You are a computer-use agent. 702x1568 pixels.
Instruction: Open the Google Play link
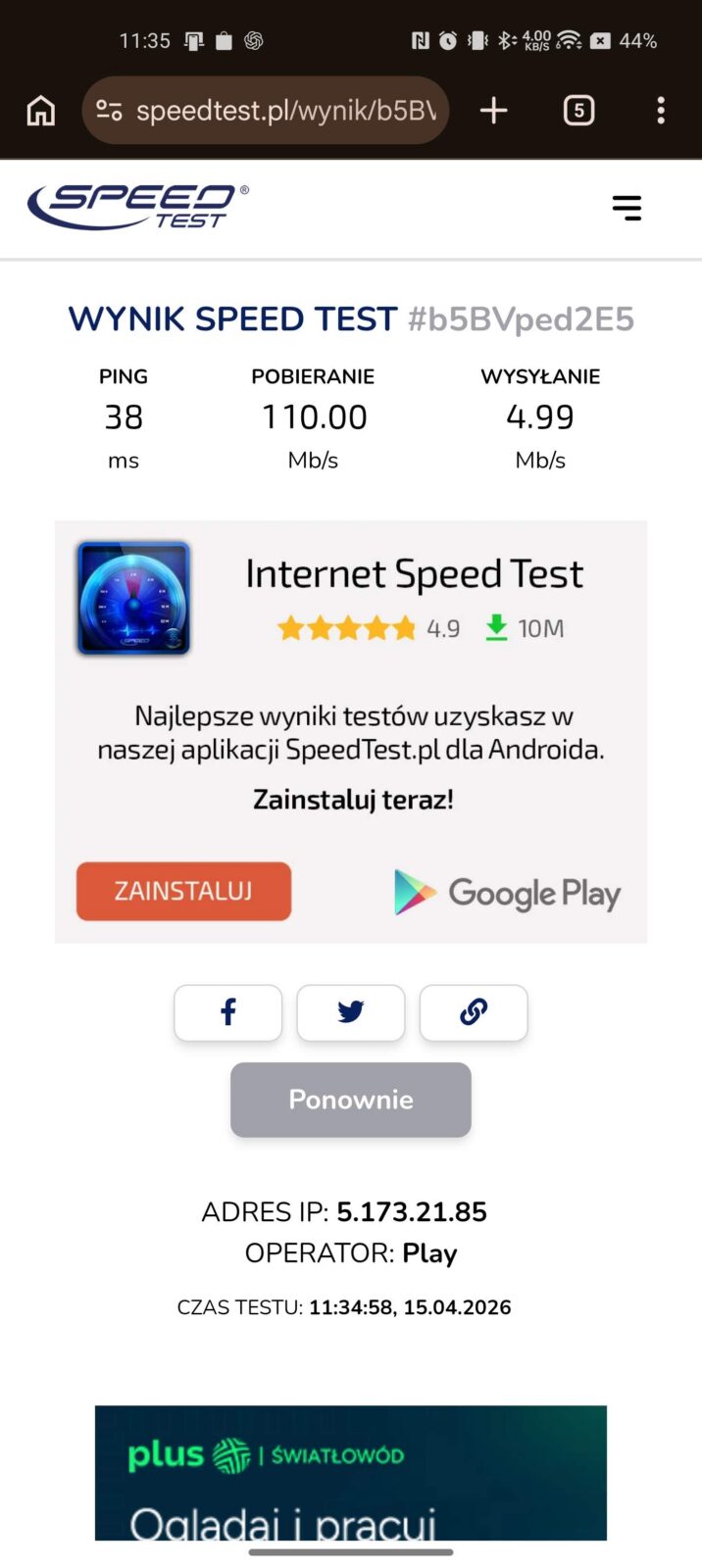point(507,893)
